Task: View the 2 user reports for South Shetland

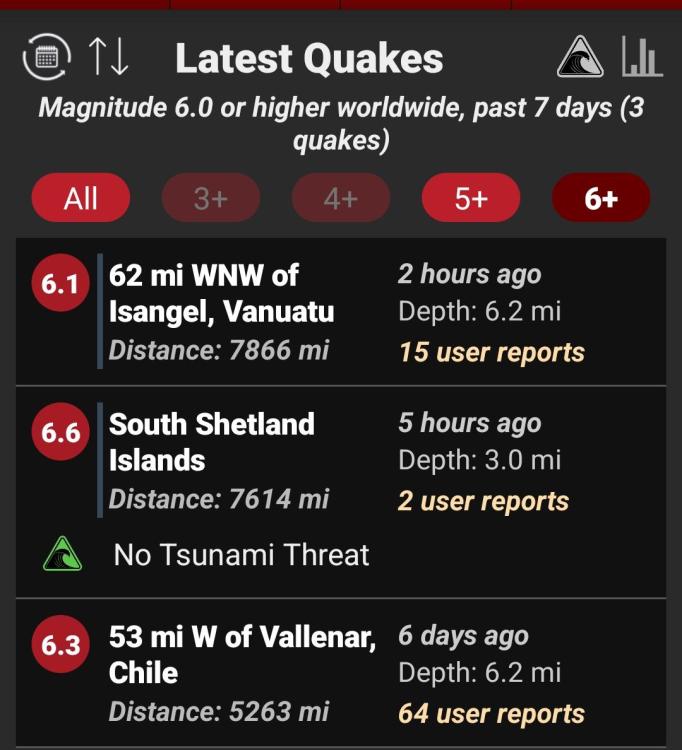Action: click(483, 501)
